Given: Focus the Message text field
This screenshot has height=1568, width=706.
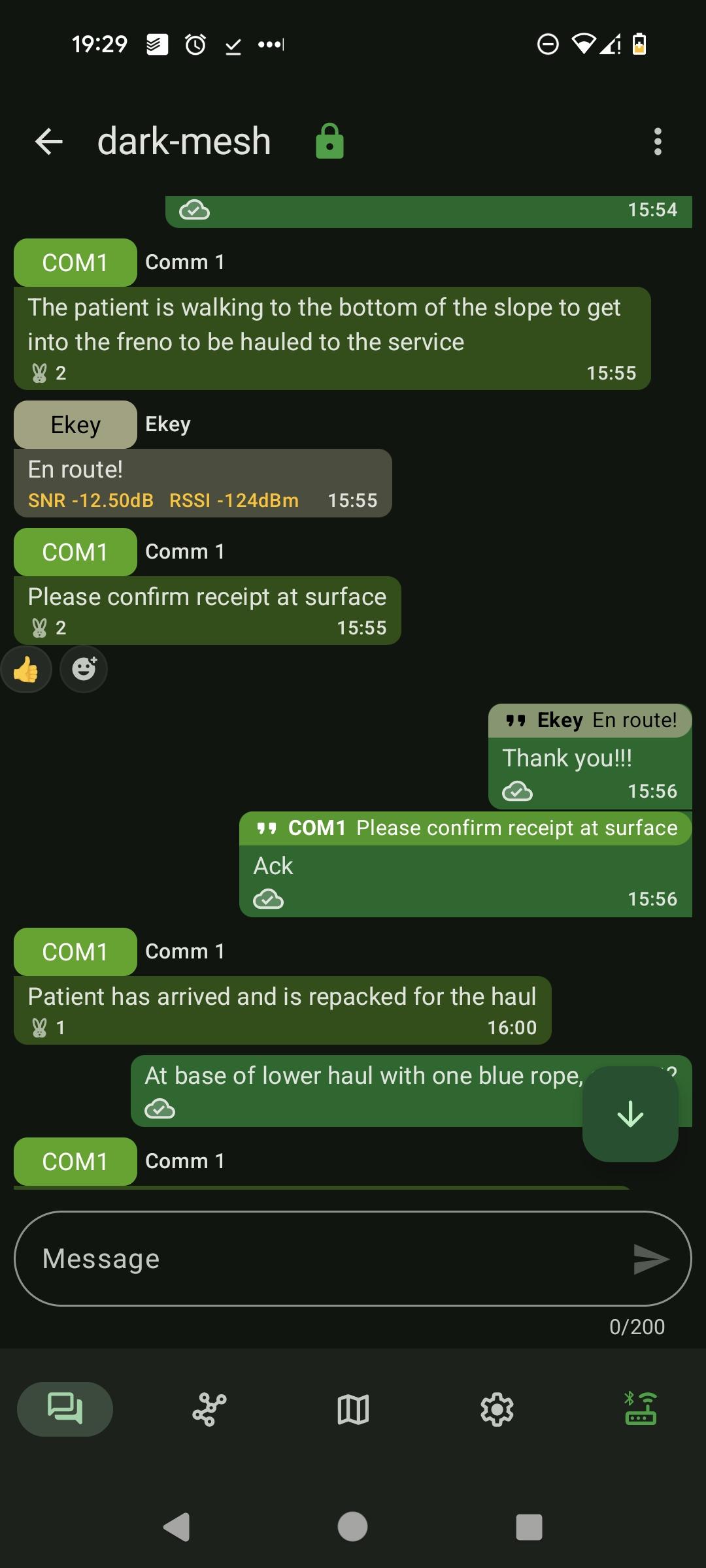Looking at the screenshot, I should (327, 1258).
